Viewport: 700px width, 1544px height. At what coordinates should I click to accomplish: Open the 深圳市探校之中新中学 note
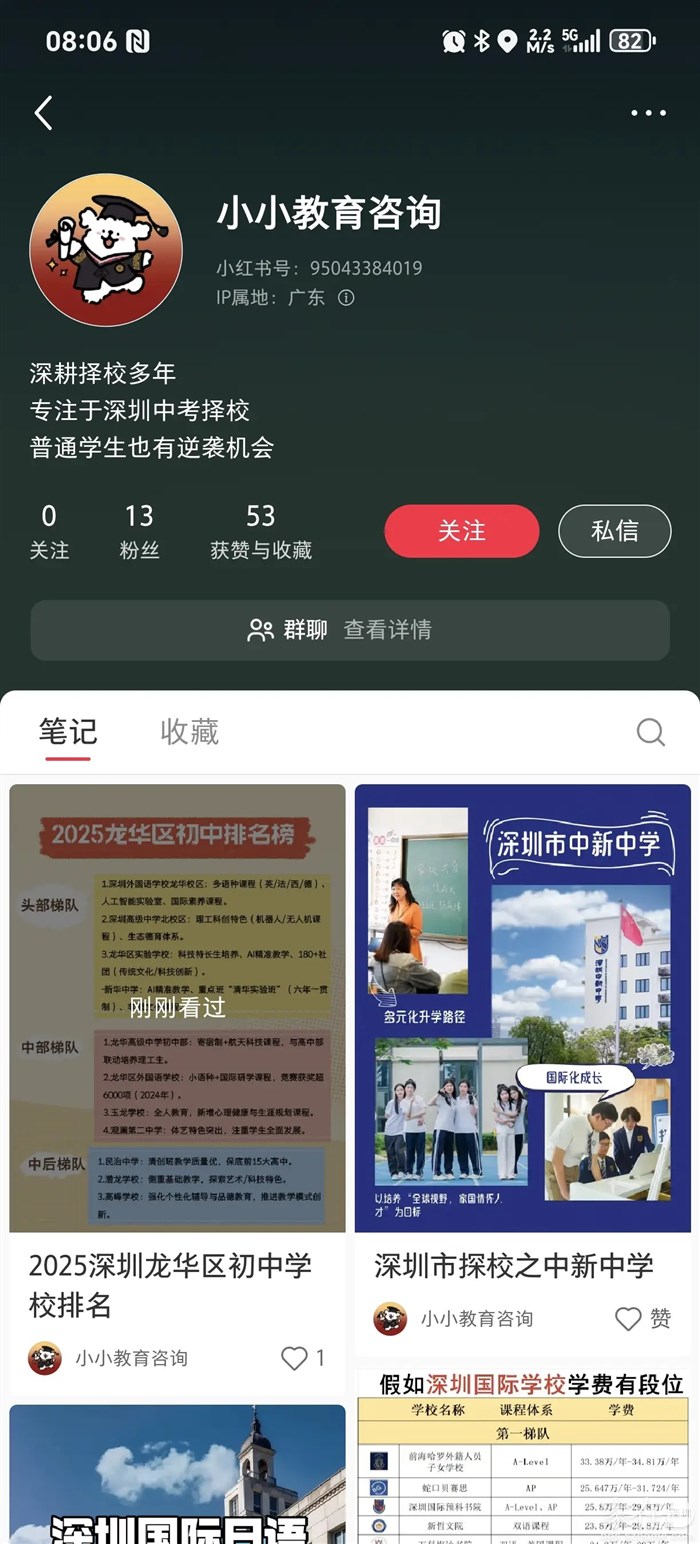[522, 1008]
